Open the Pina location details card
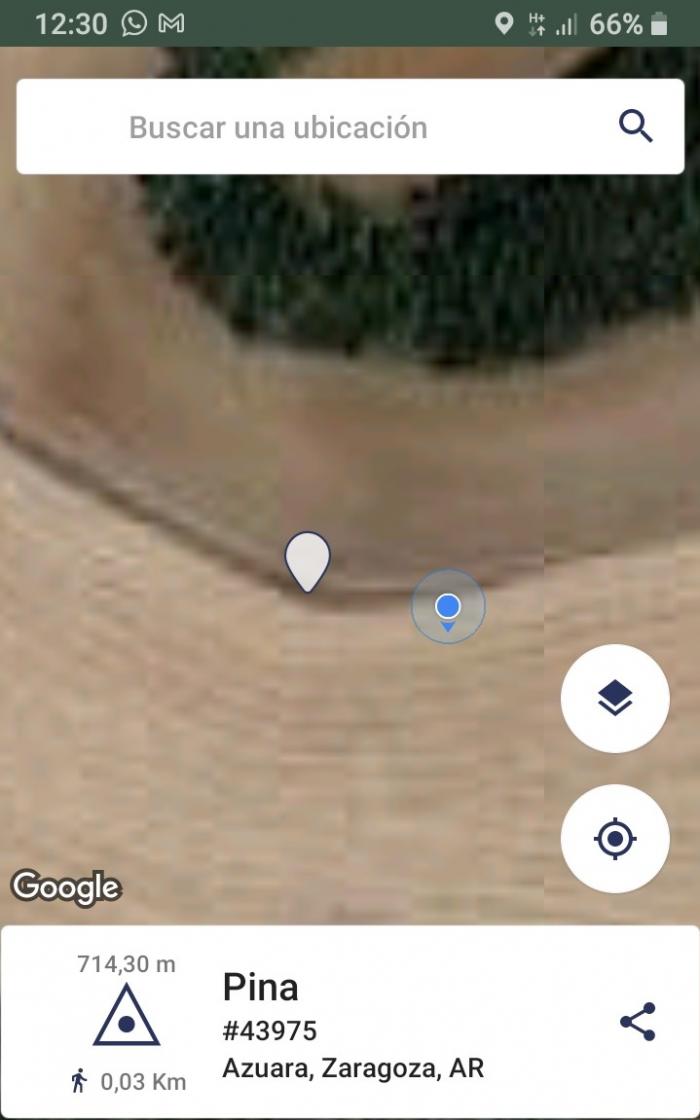Image resolution: width=700 pixels, height=1120 pixels. click(350, 1022)
